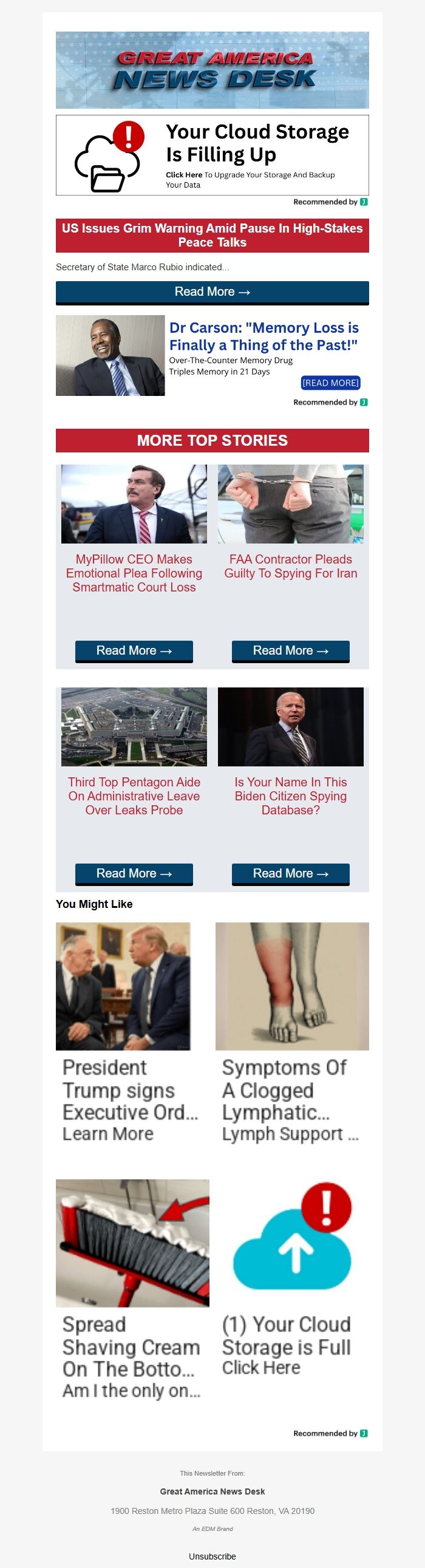This screenshot has width=425, height=1568.
Task: Open the FAA Contractor Pleads Guilty story
Action: [x=290, y=566]
